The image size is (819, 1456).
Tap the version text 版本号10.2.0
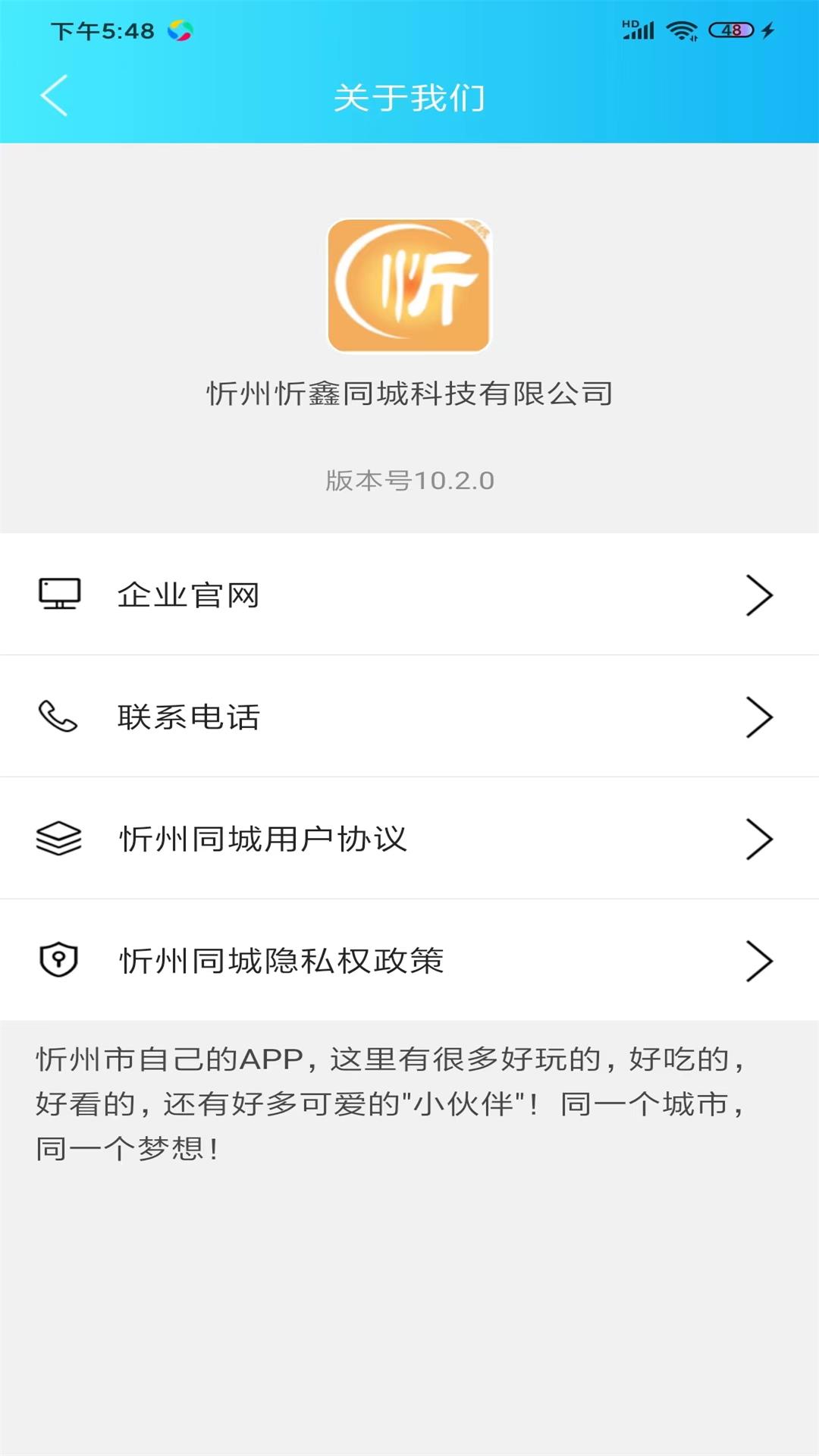click(x=409, y=480)
